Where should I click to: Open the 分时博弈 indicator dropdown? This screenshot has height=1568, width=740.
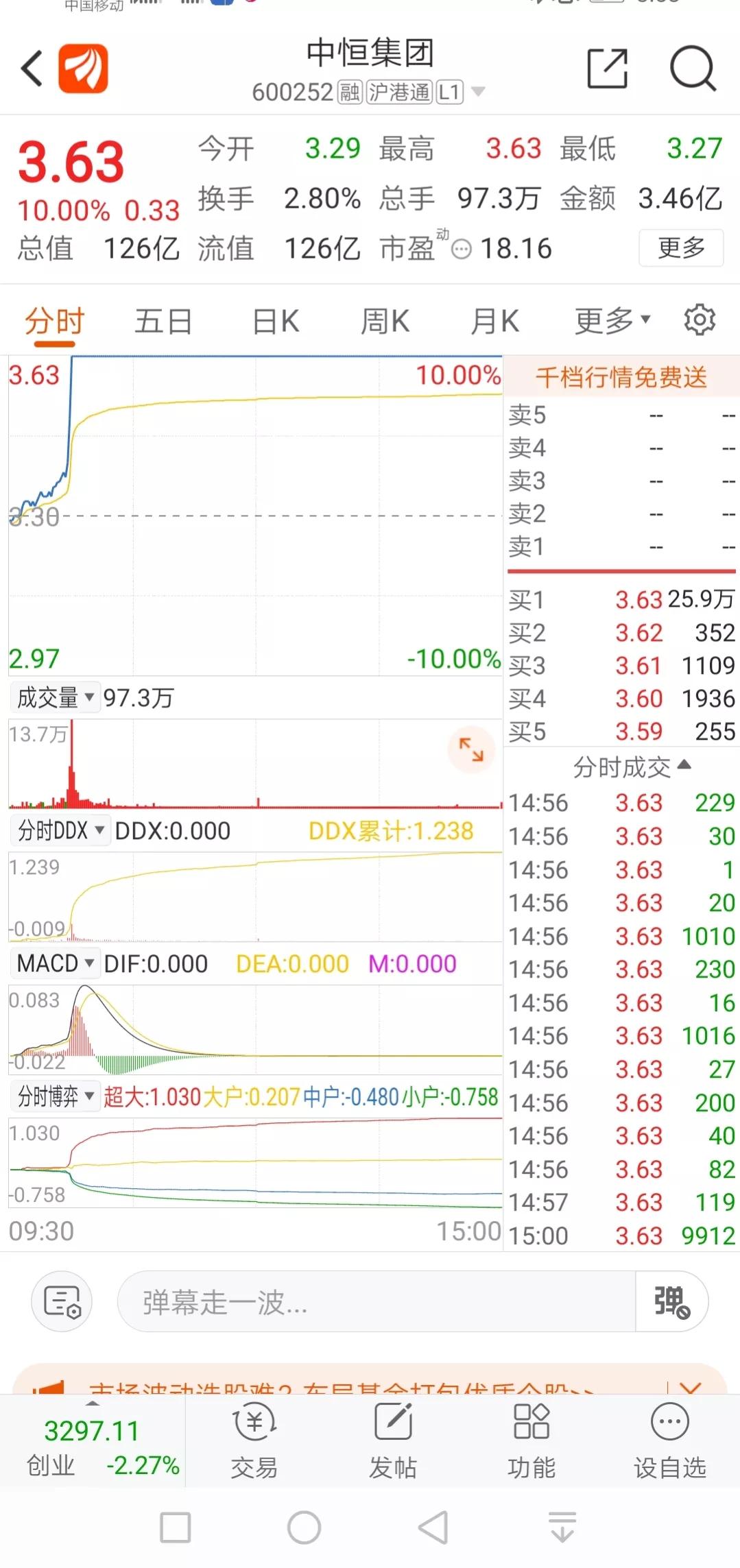[55, 1096]
